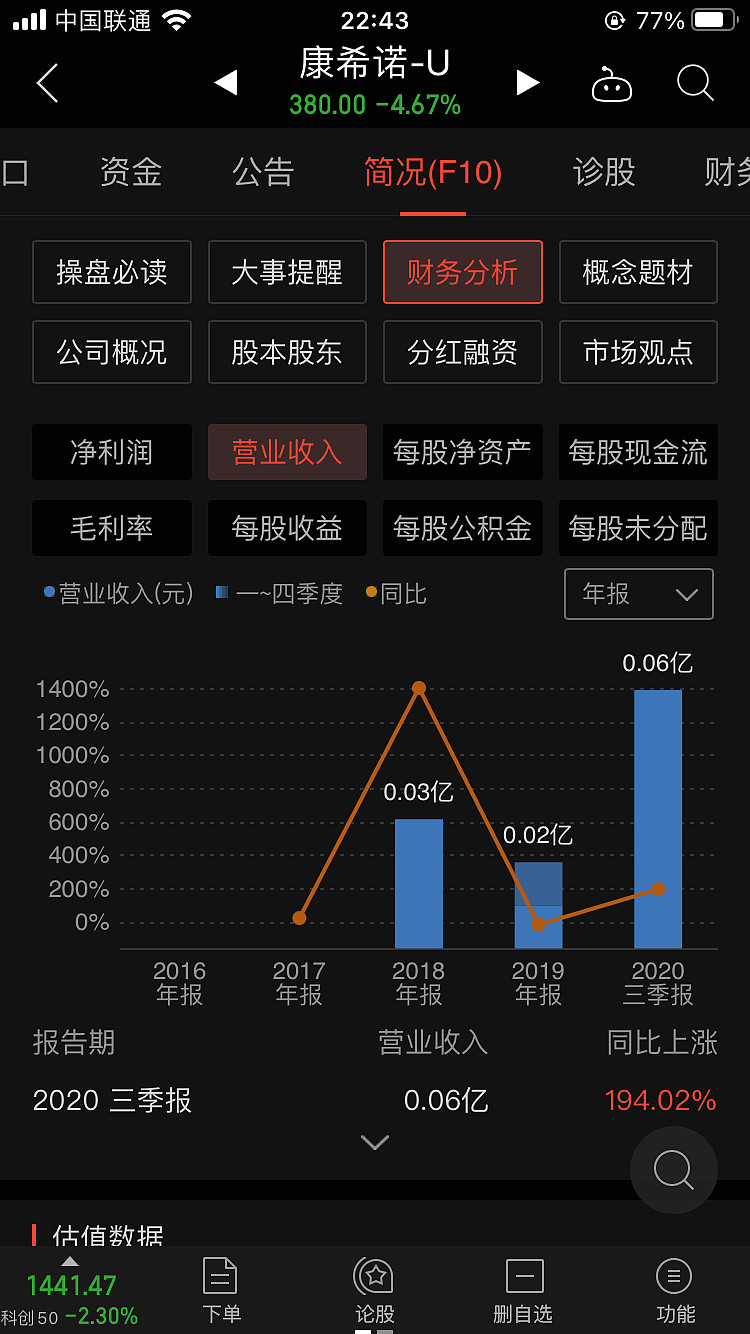Image resolution: width=750 pixels, height=1334 pixels.
Task: Toggle the 营业收入 revenue metric
Action: [x=287, y=452]
